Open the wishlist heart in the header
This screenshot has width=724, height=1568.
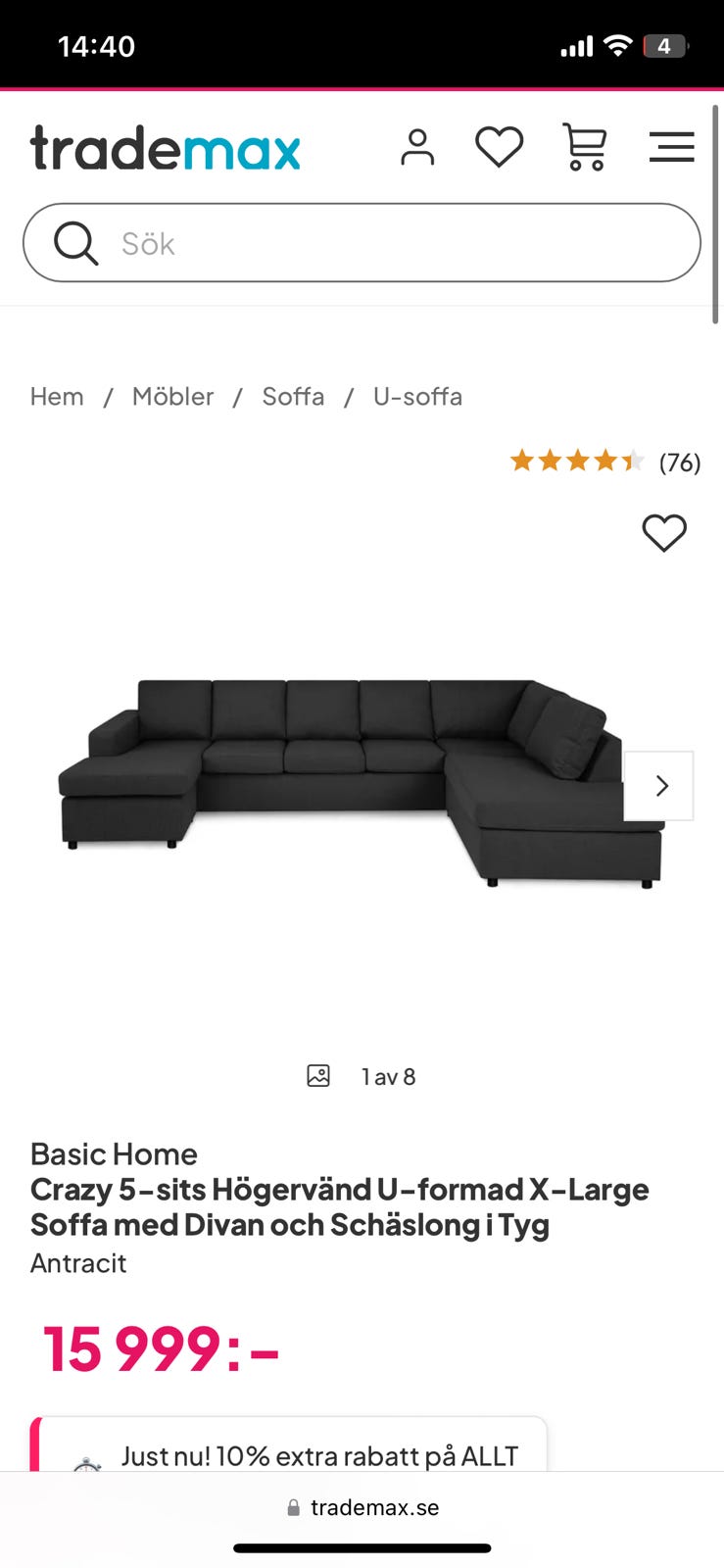pyautogui.click(x=499, y=148)
